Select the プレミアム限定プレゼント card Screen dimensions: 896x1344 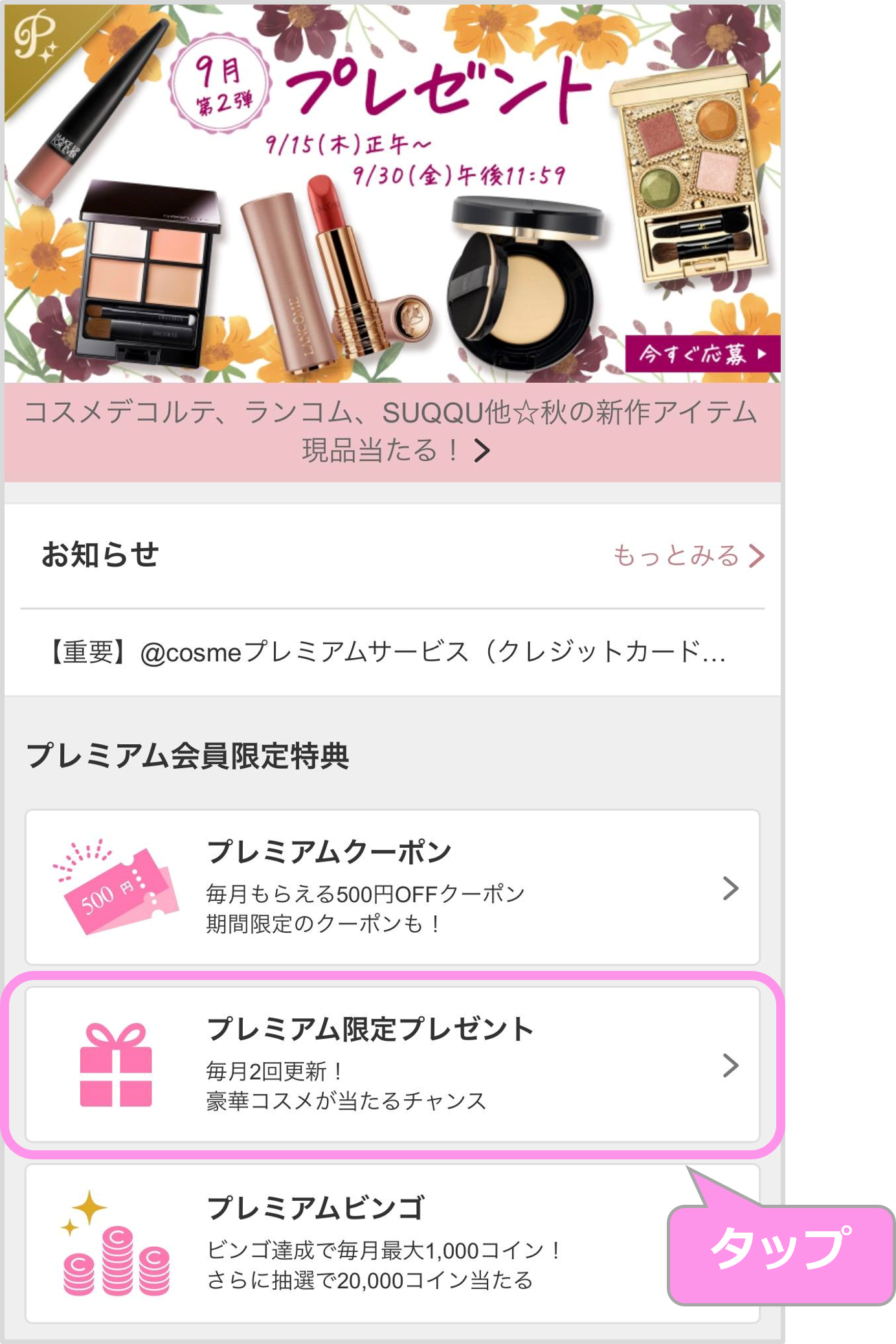[392, 1064]
